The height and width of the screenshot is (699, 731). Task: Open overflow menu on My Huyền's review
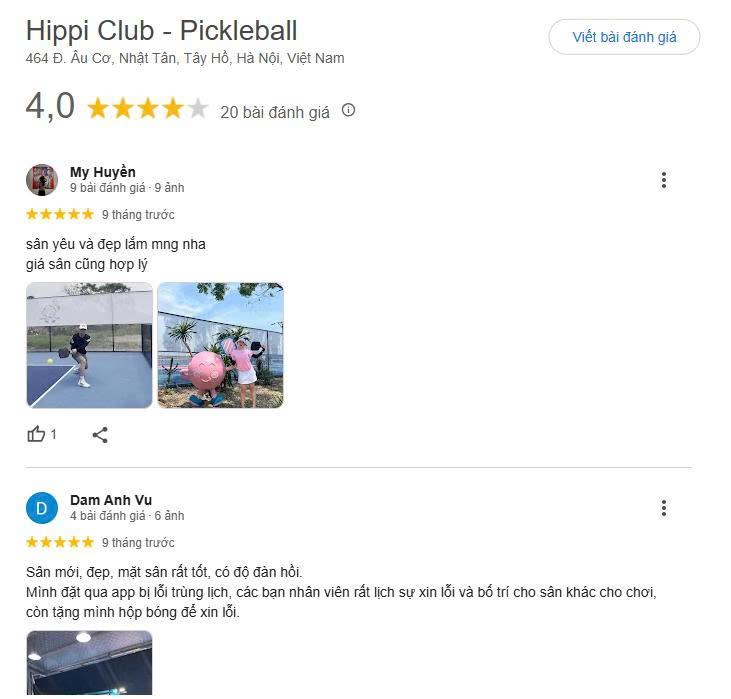663,180
